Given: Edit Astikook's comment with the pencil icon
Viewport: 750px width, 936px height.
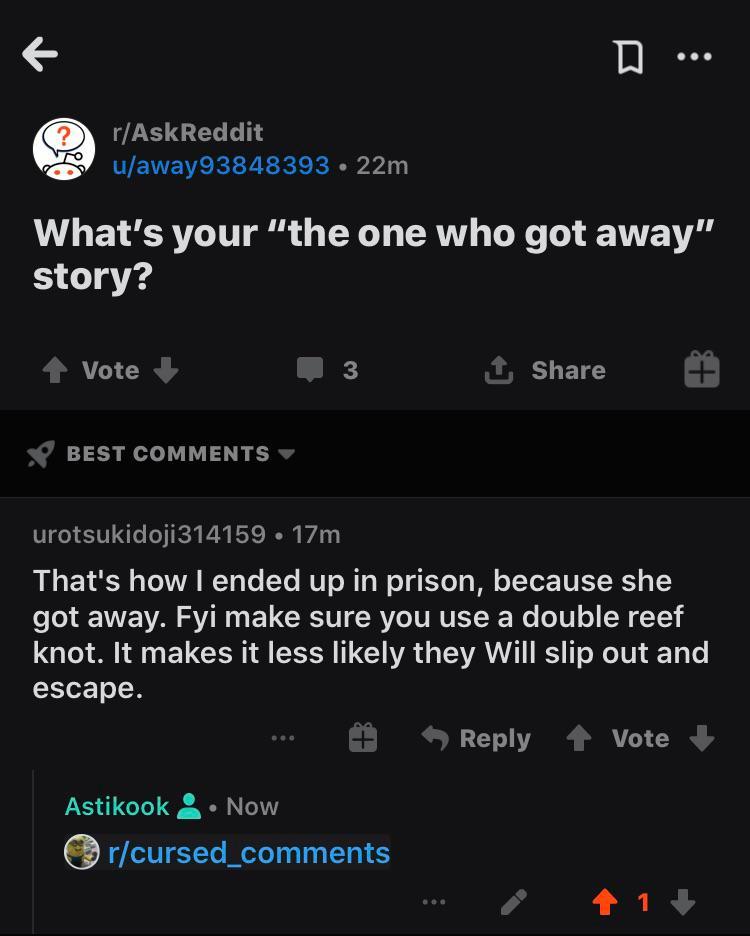Looking at the screenshot, I should click(513, 903).
